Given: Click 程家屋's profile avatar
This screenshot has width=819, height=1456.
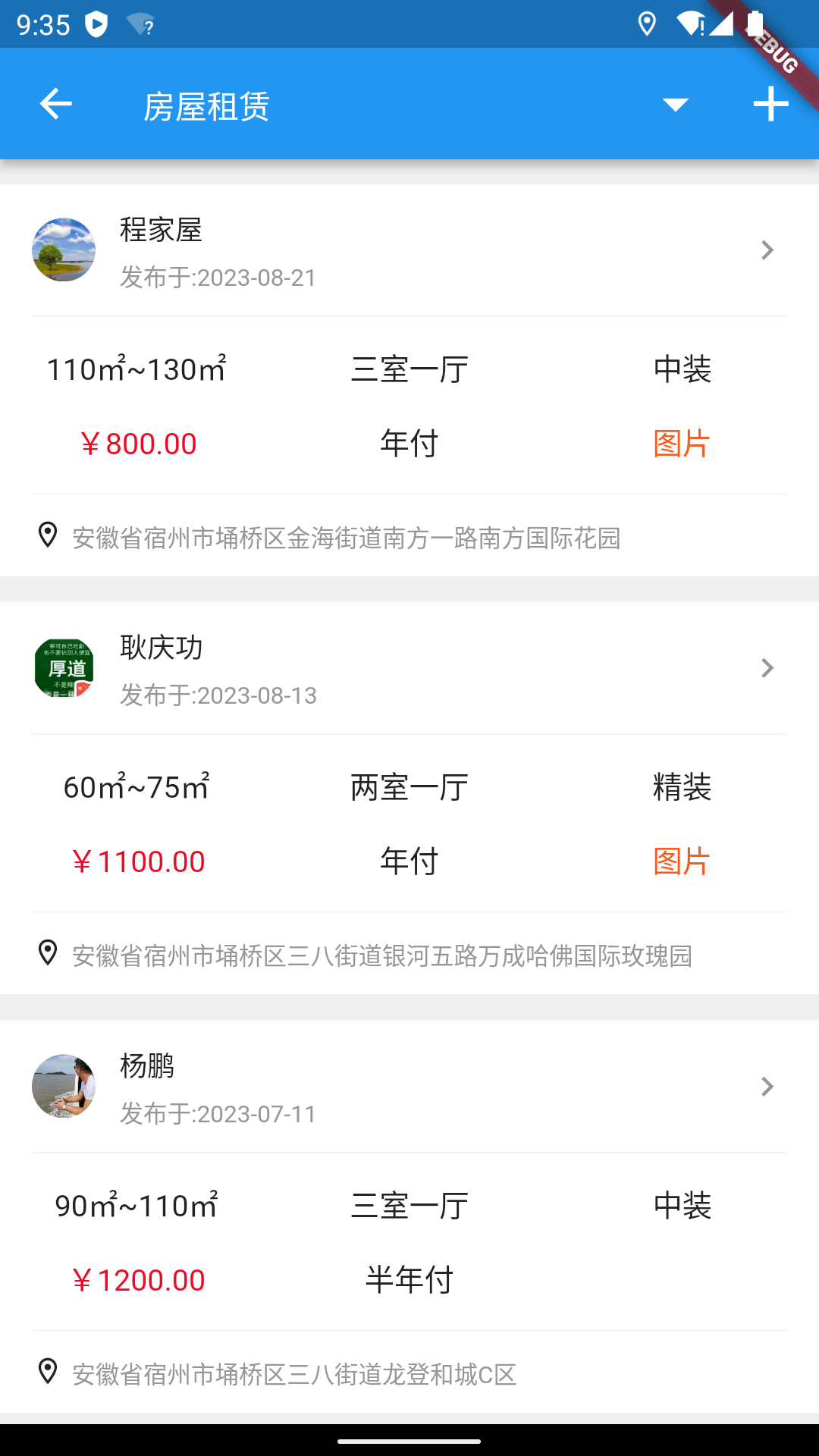Looking at the screenshot, I should point(64,249).
